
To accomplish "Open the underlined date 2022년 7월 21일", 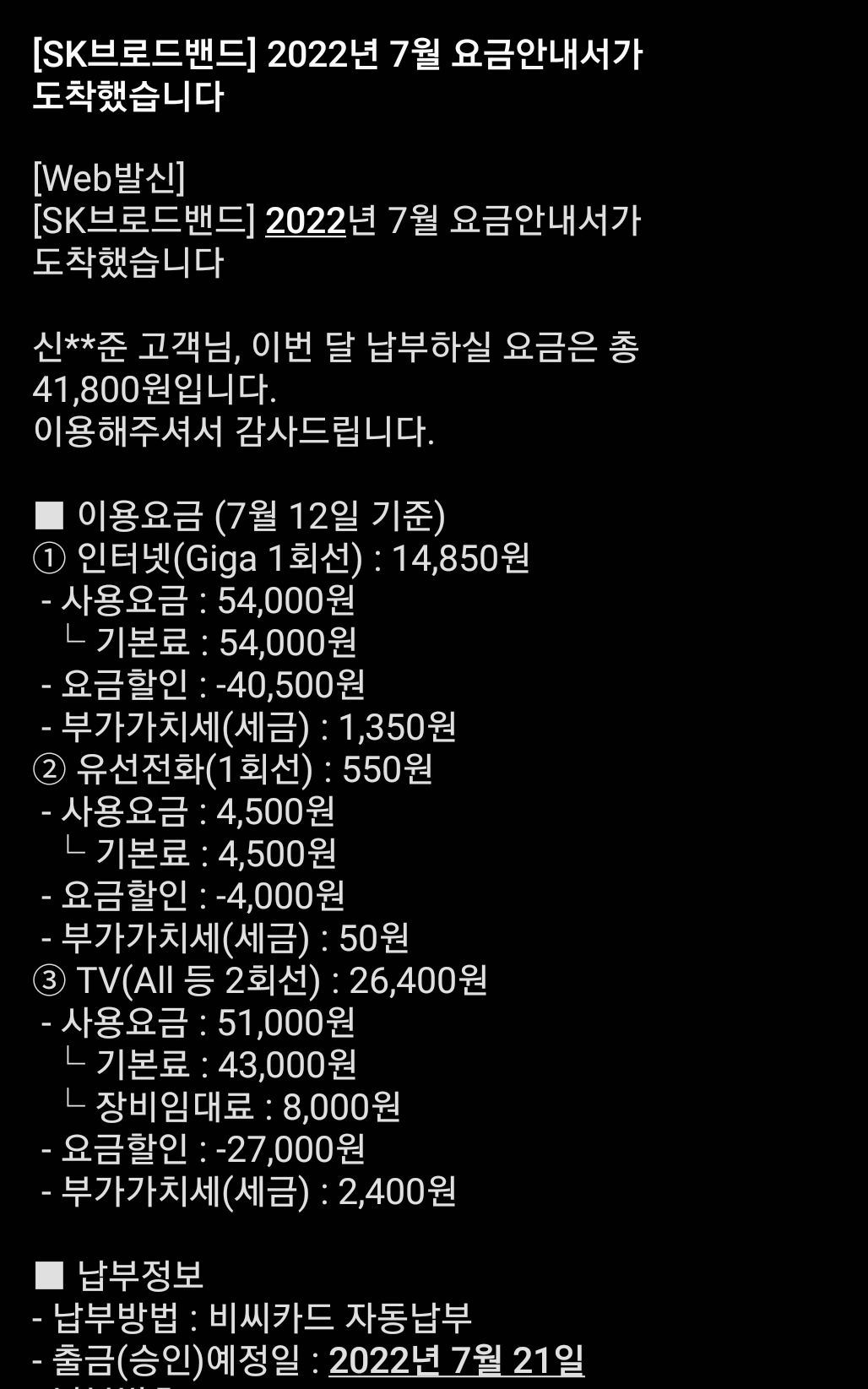I will pyautogui.click(x=456, y=1359).
